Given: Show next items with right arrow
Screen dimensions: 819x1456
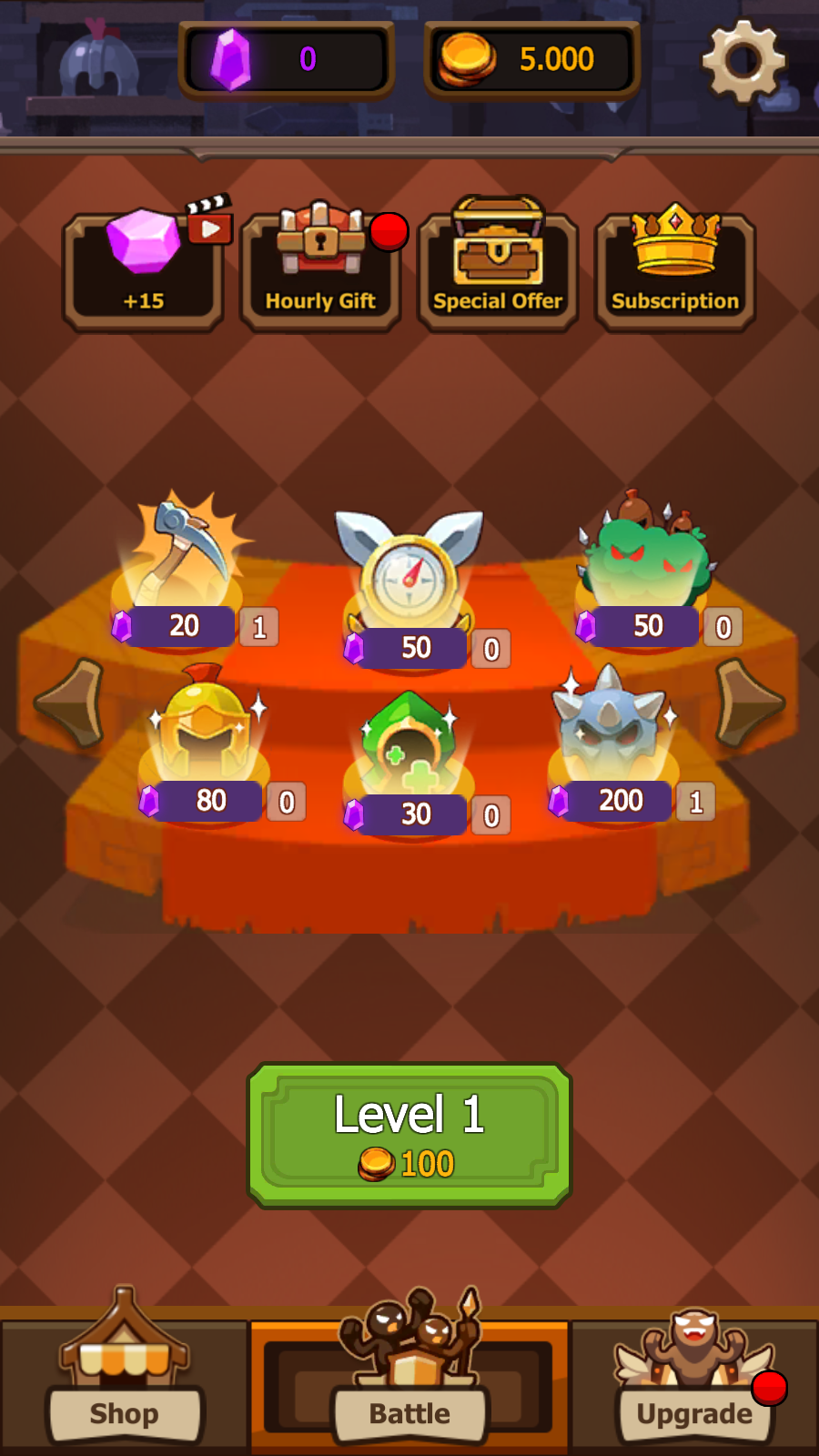Looking at the screenshot, I should pyautogui.click(x=749, y=703).
